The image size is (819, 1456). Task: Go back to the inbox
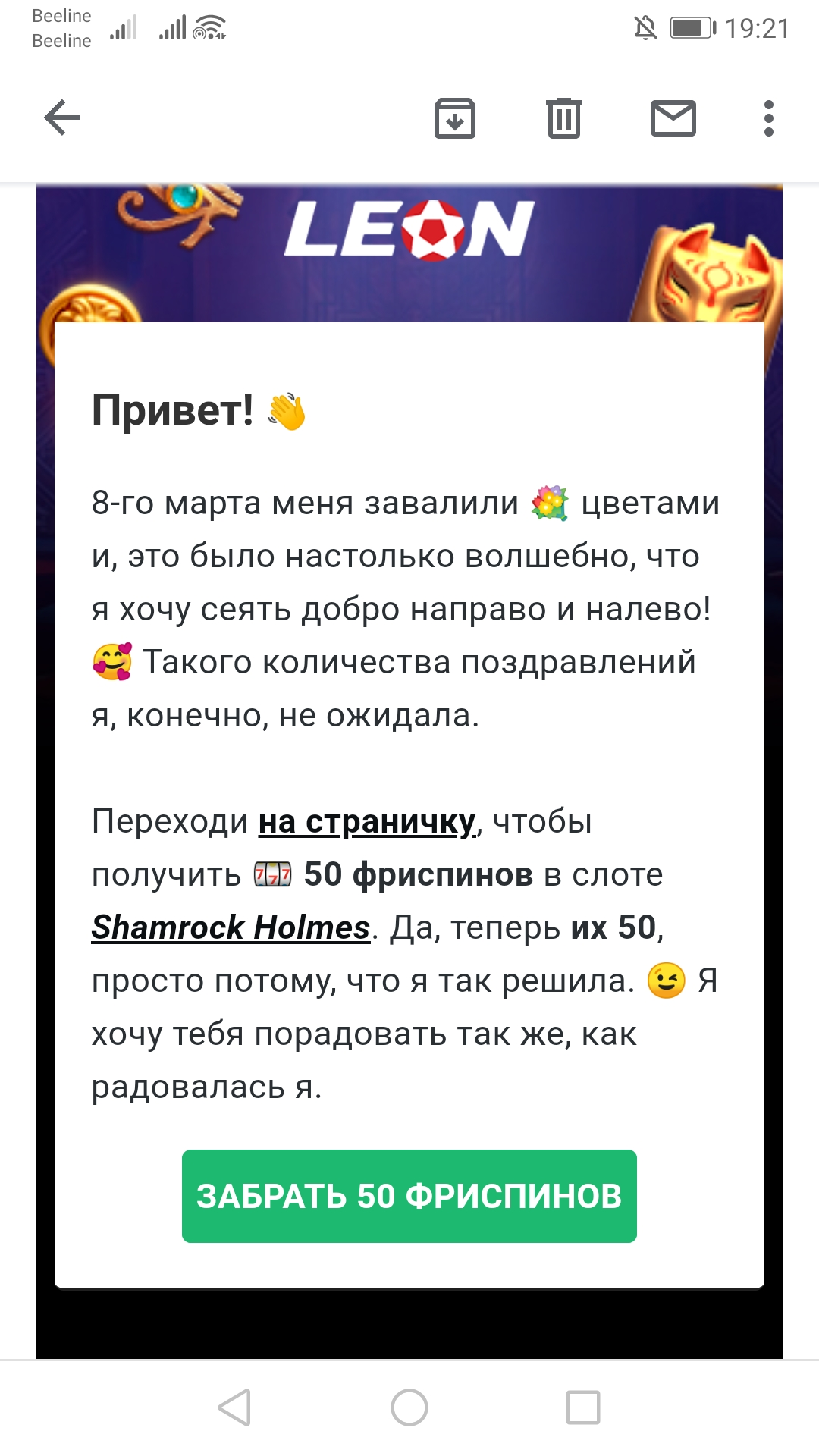point(62,118)
